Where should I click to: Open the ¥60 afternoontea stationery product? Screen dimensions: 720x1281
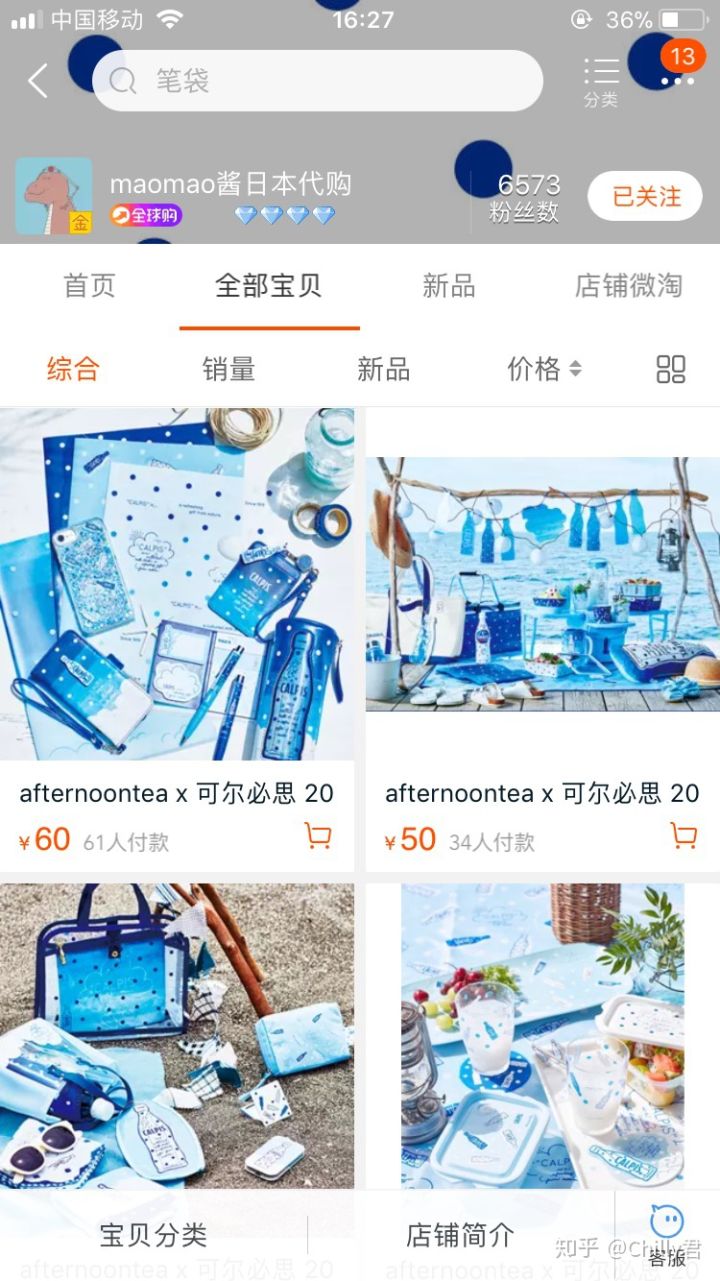coord(177,585)
